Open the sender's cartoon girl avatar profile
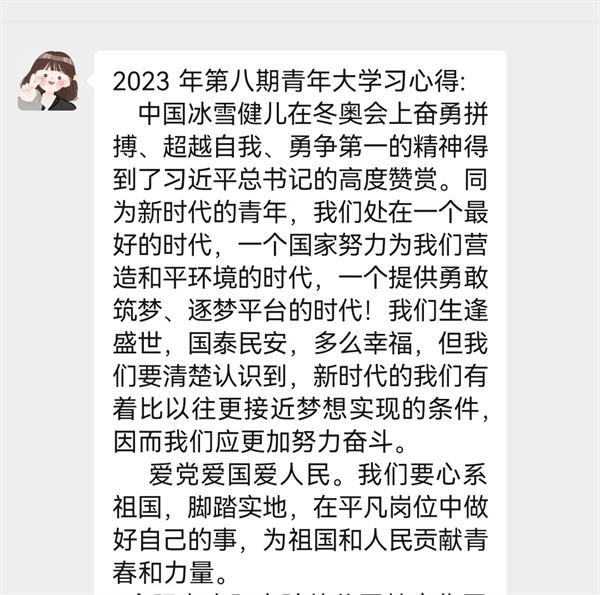This screenshot has width=600, height=595. (48, 81)
